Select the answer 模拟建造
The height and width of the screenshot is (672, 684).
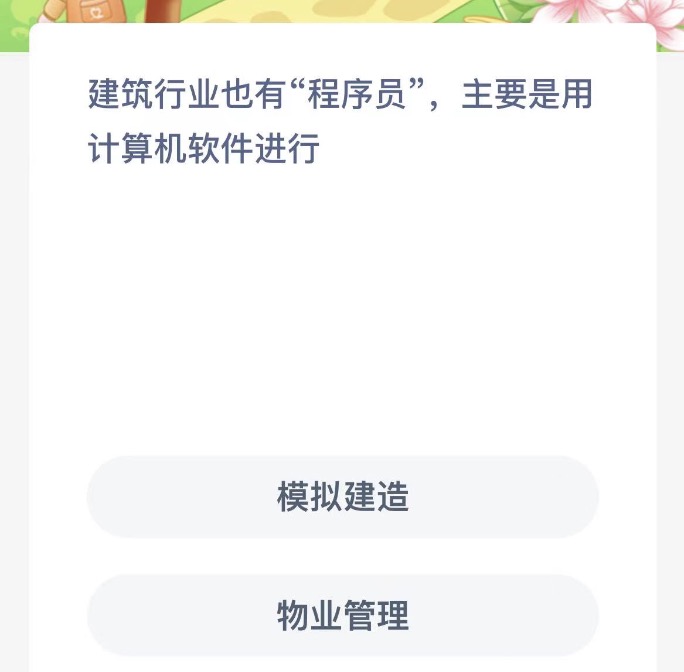[x=343, y=497]
